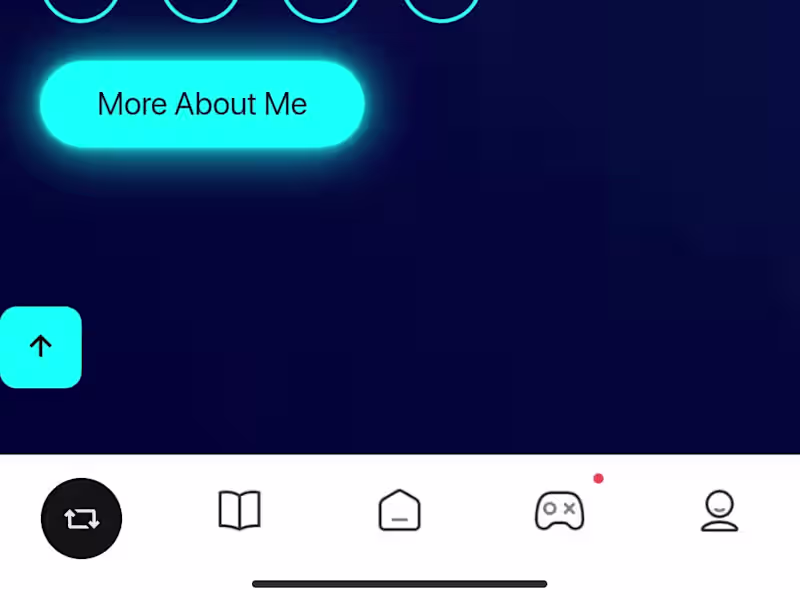The width and height of the screenshot is (800, 600).
Task: Switch to the open book tab
Action: click(239, 510)
